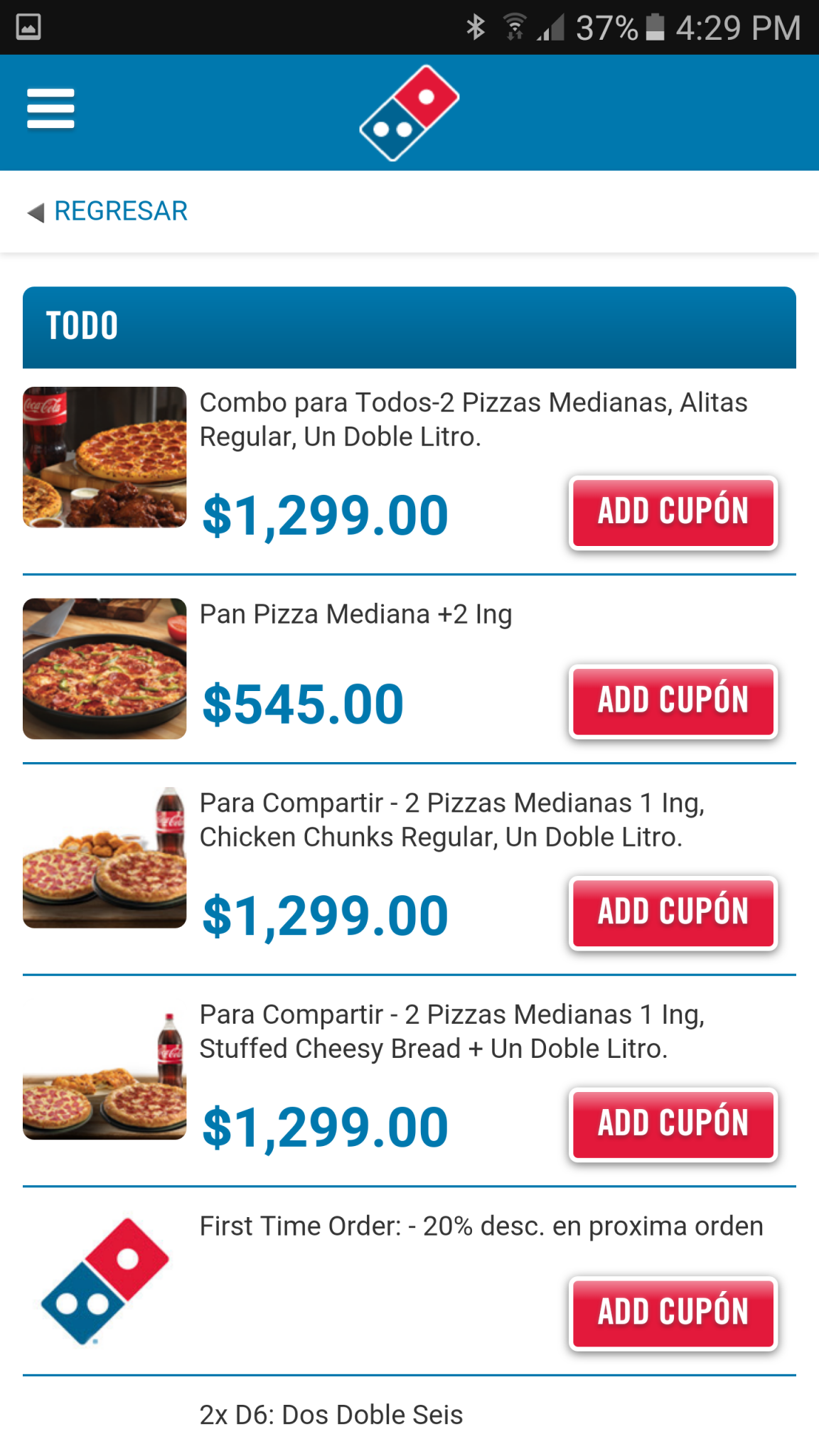Screen dimensions: 819x1456
Task: Select REGRESAR to go back
Action: pos(119,210)
